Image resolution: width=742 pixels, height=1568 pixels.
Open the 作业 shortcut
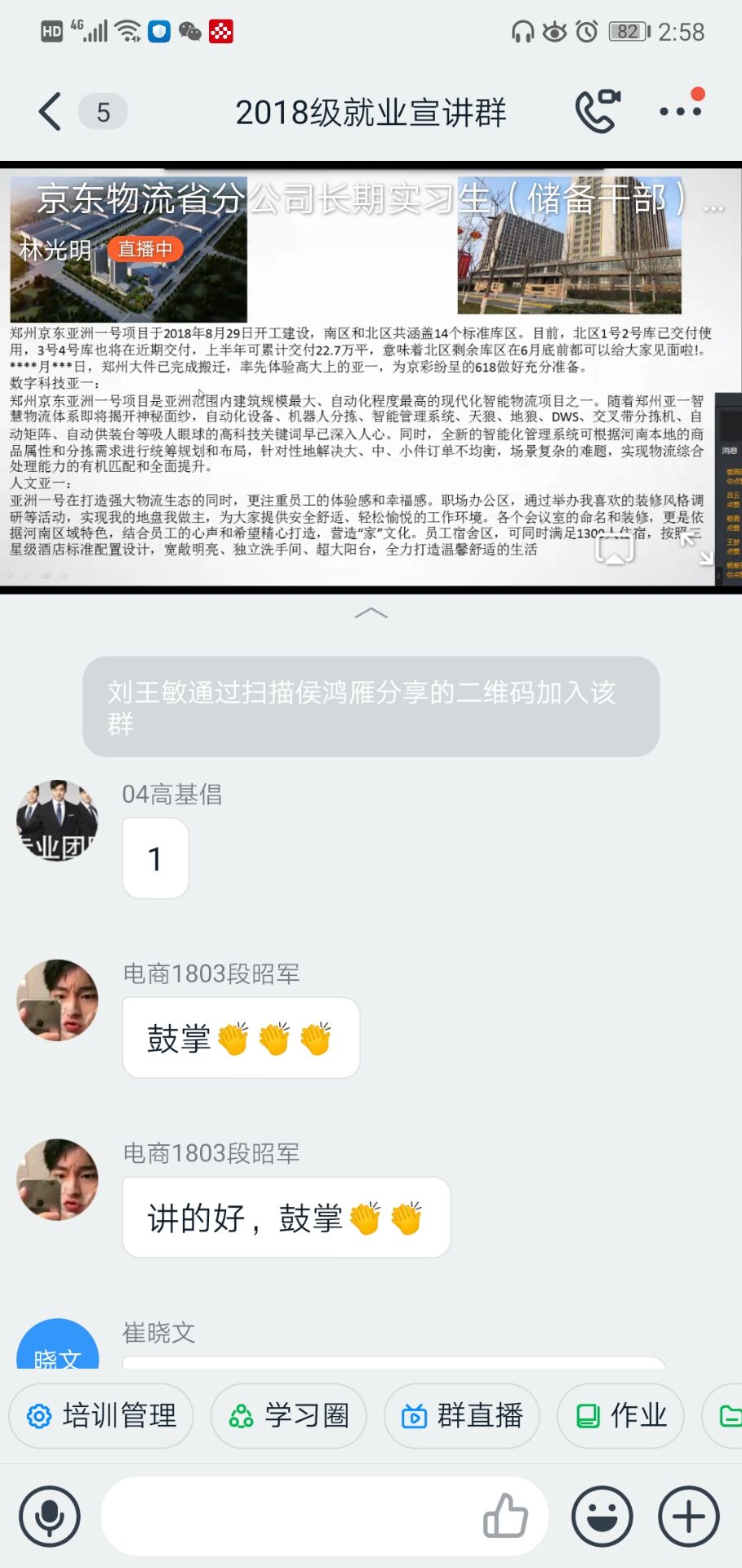pyautogui.click(x=621, y=1415)
